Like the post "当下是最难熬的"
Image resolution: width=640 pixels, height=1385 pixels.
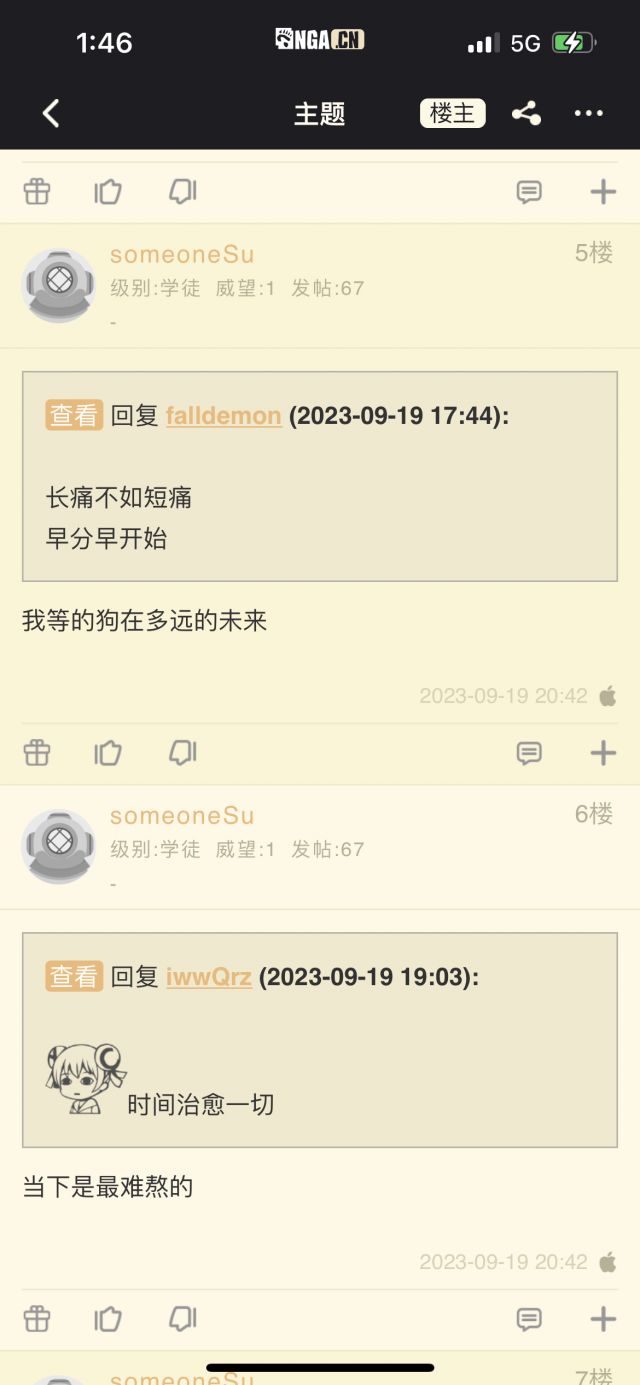[x=108, y=1319]
